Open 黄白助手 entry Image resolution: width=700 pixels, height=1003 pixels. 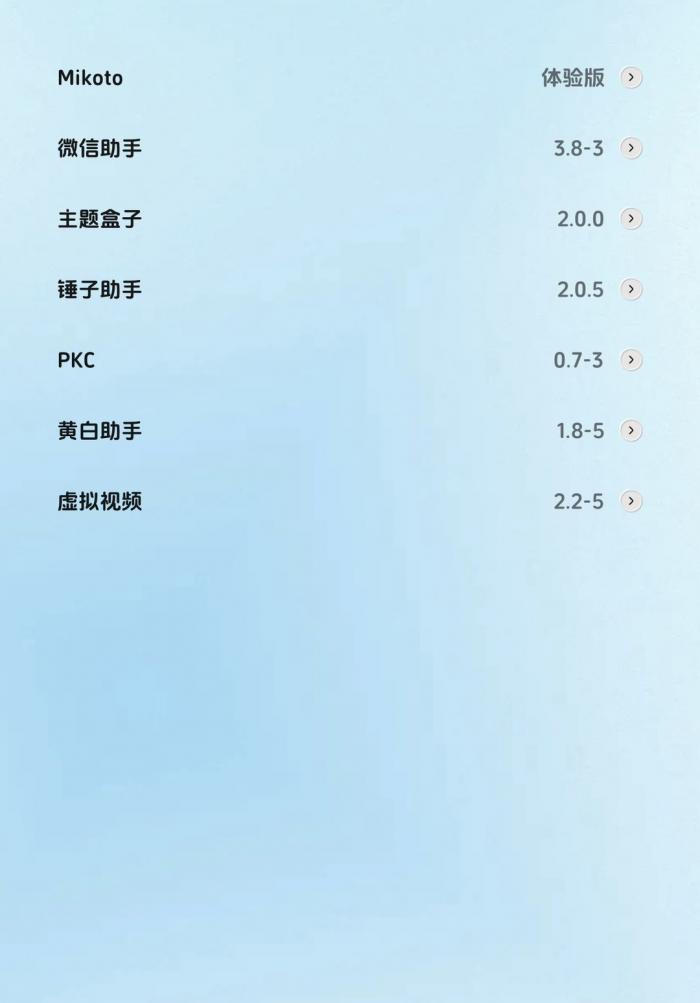pyautogui.click(x=350, y=431)
